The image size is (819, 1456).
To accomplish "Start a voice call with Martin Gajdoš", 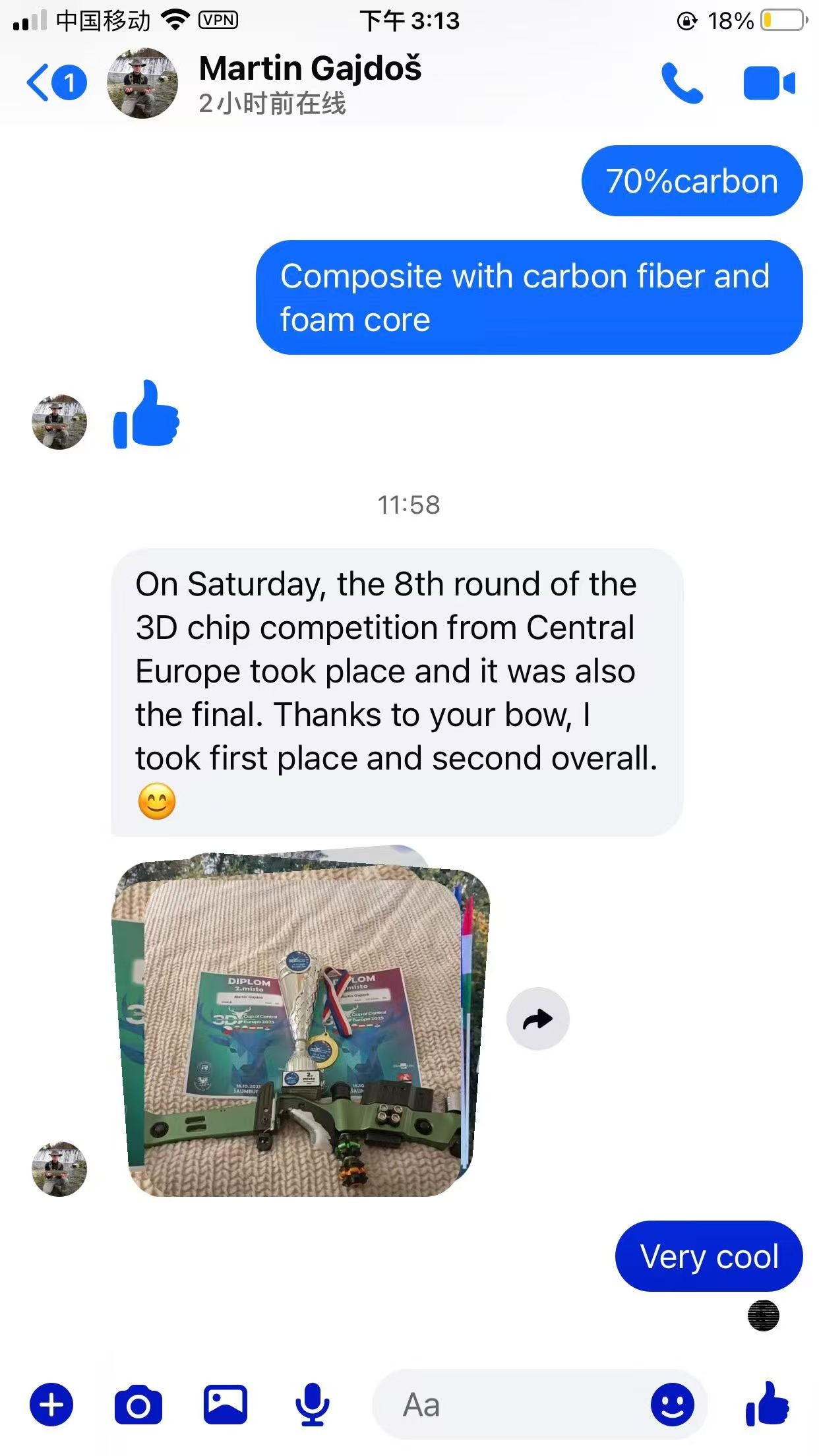I will coord(682,84).
